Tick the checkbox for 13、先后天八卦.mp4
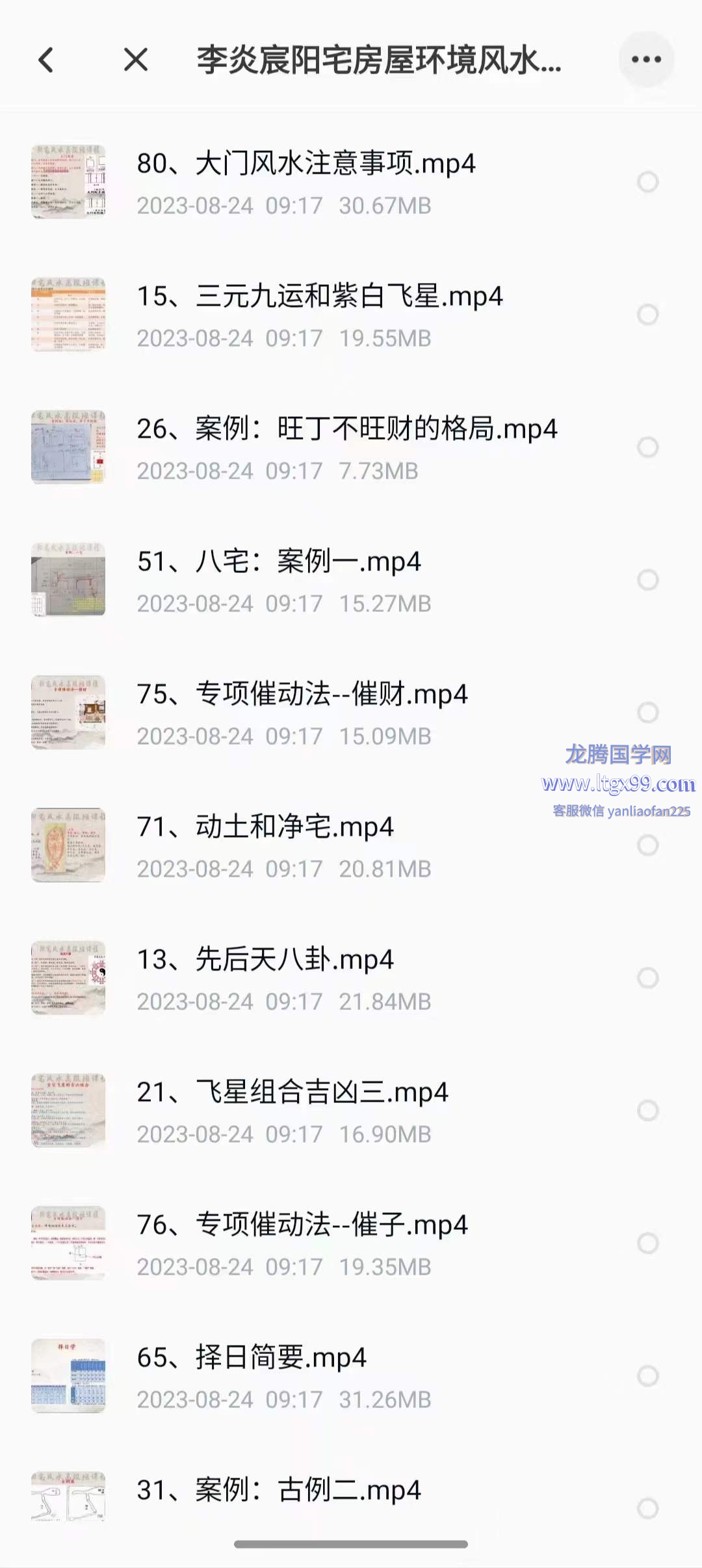The height and width of the screenshot is (1568, 702). [647, 978]
